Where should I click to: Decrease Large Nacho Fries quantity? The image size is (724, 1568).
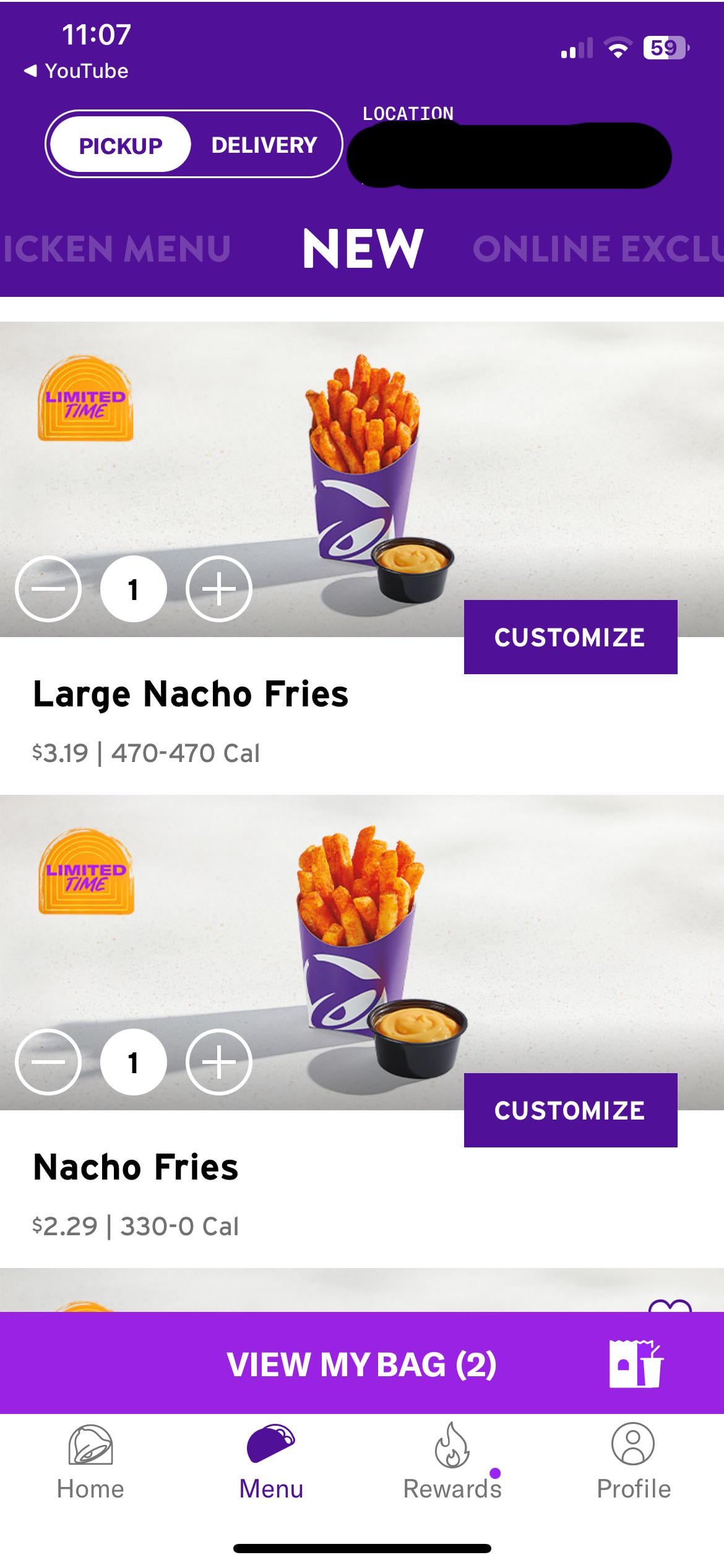(48, 589)
